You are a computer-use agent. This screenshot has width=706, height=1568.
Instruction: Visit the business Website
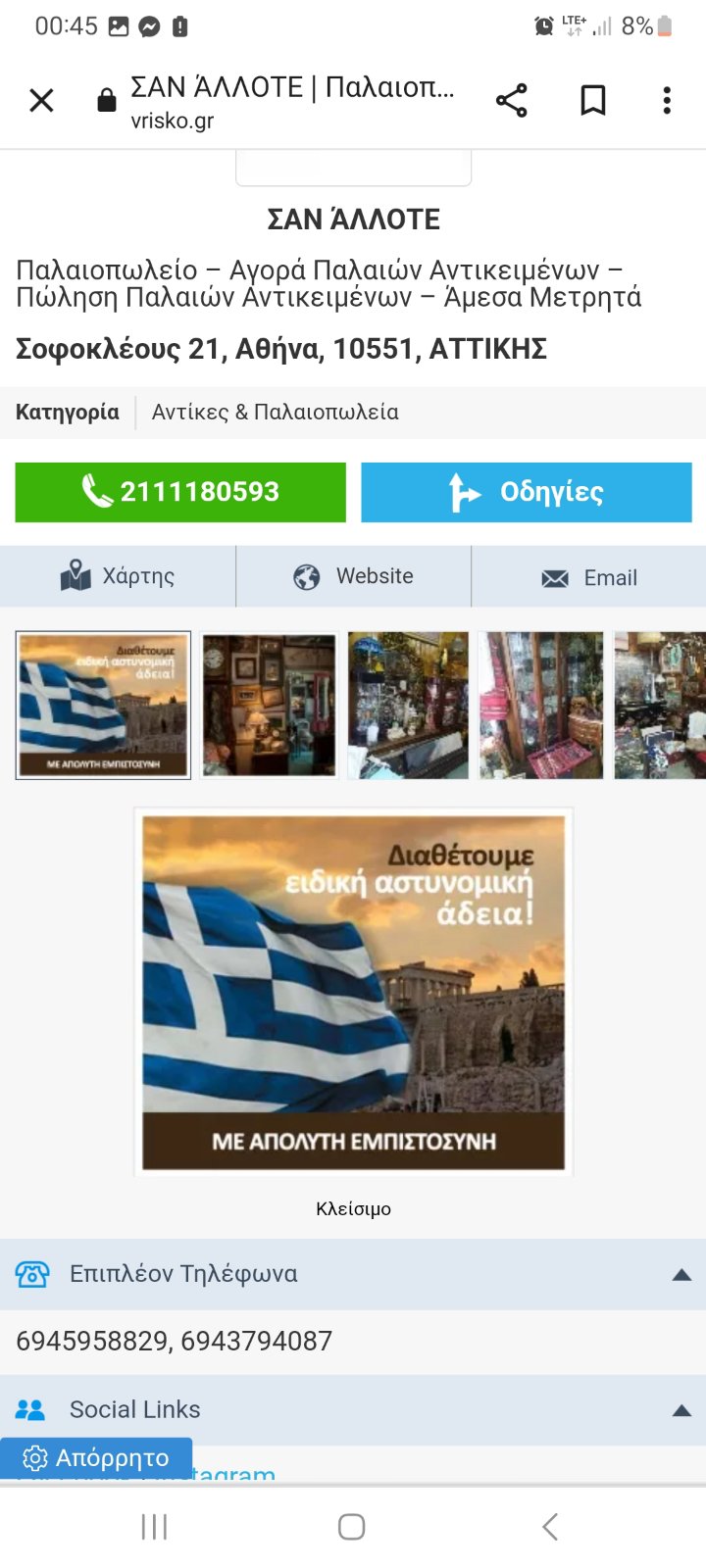coord(353,576)
